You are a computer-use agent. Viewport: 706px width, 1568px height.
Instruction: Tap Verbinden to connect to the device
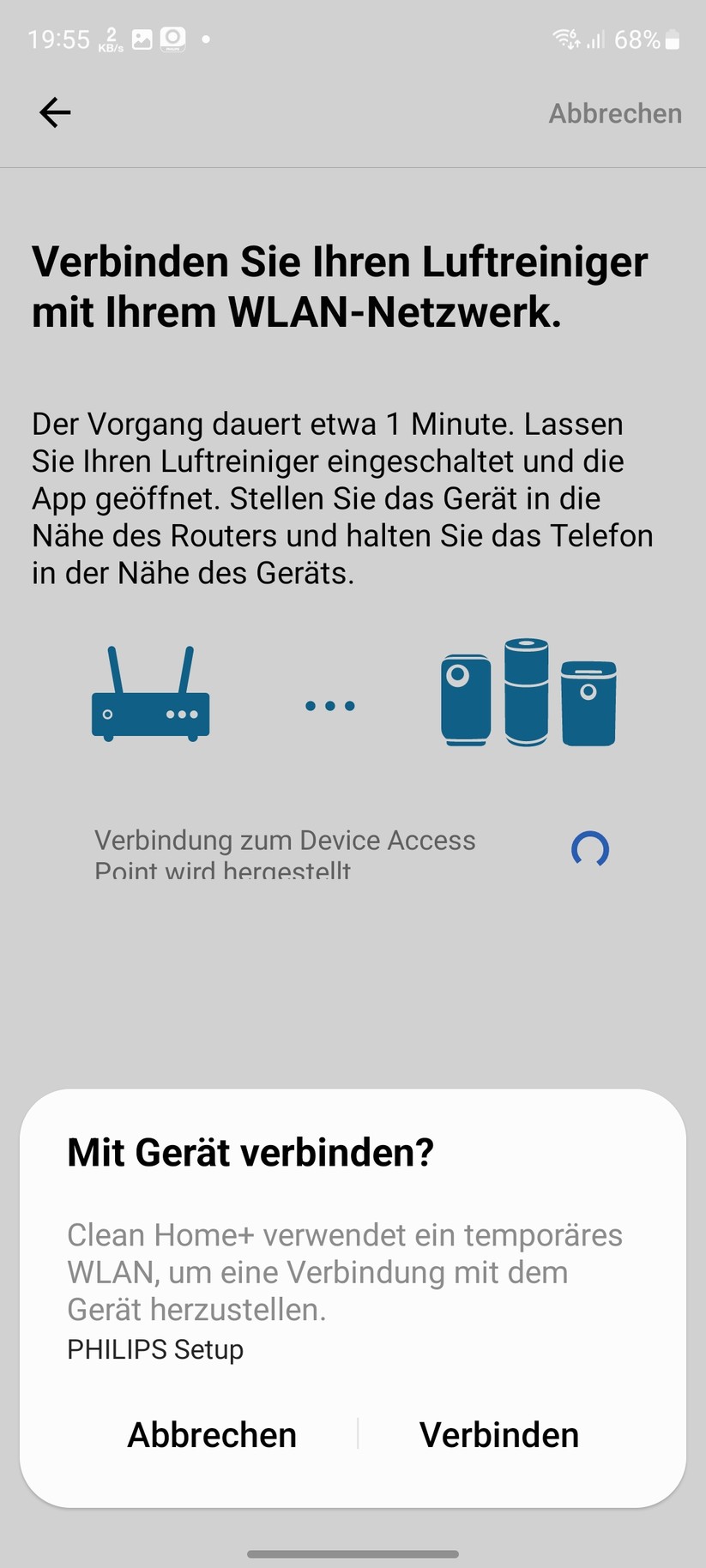click(498, 1434)
